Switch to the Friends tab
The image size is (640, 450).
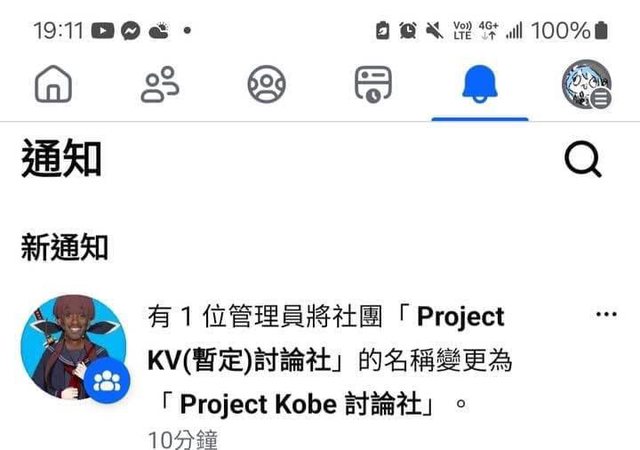[159, 86]
